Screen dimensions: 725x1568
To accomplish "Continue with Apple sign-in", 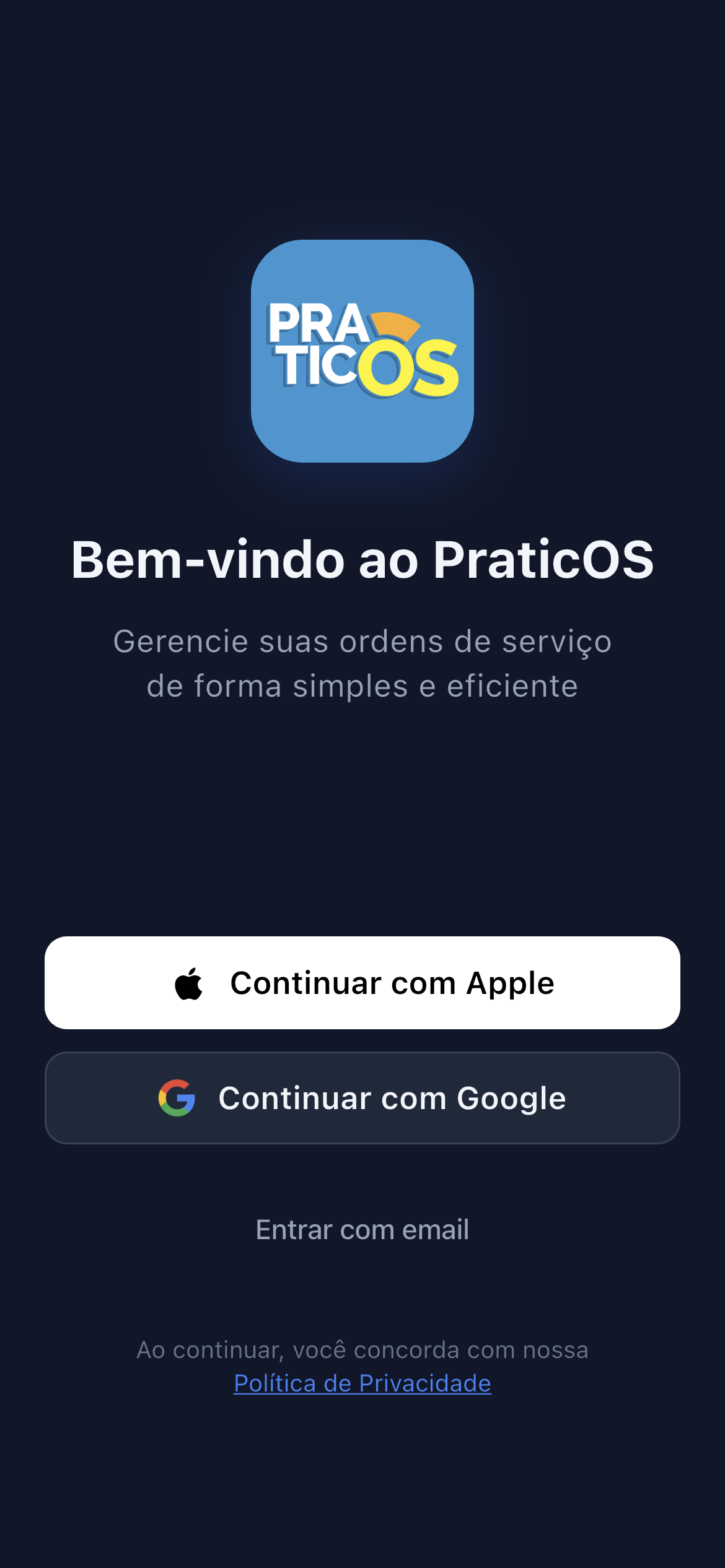I will pos(362,982).
